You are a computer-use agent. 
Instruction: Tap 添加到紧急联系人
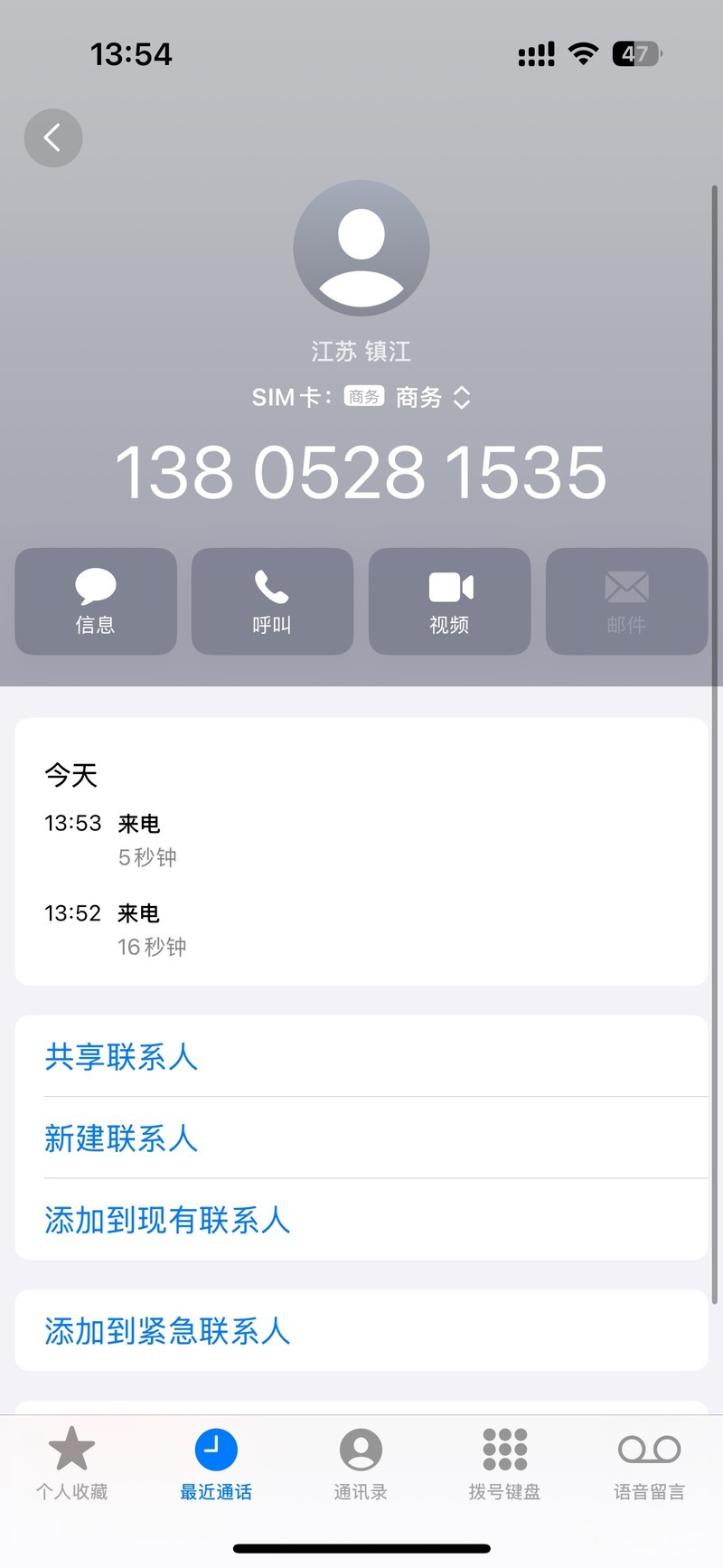tap(167, 1330)
